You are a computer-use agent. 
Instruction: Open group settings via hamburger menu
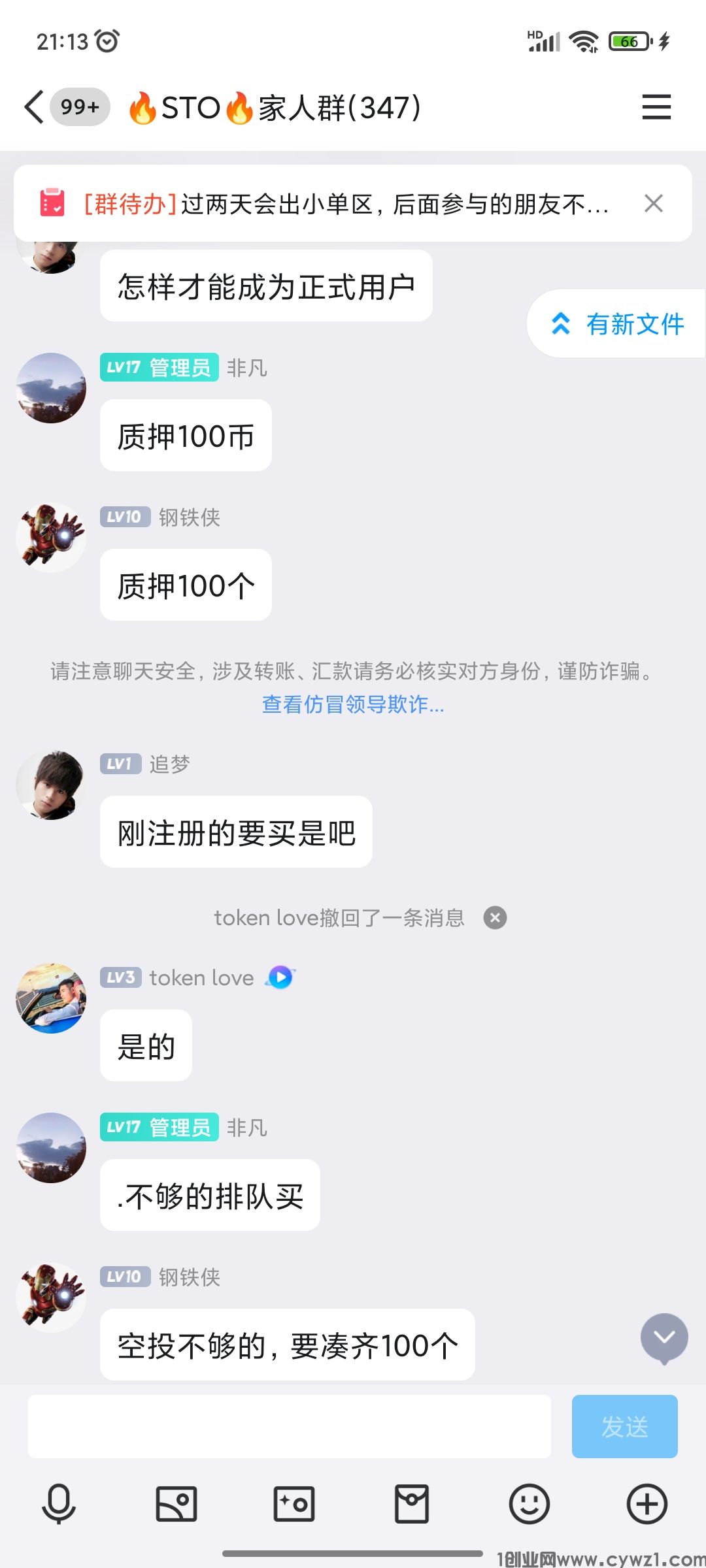[656, 106]
